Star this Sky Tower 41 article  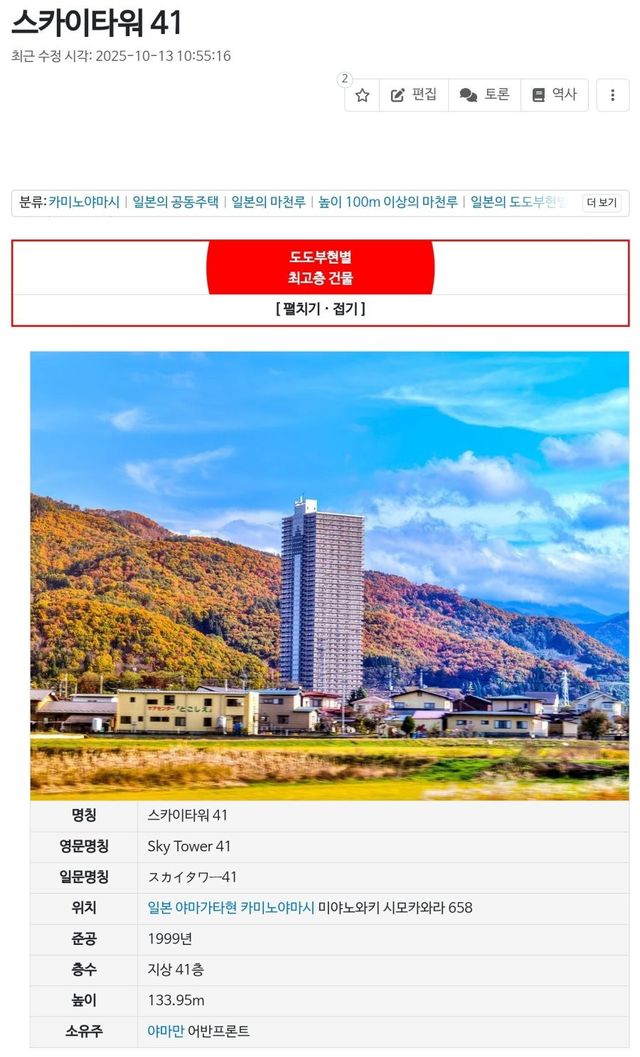click(x=362, y=95)
